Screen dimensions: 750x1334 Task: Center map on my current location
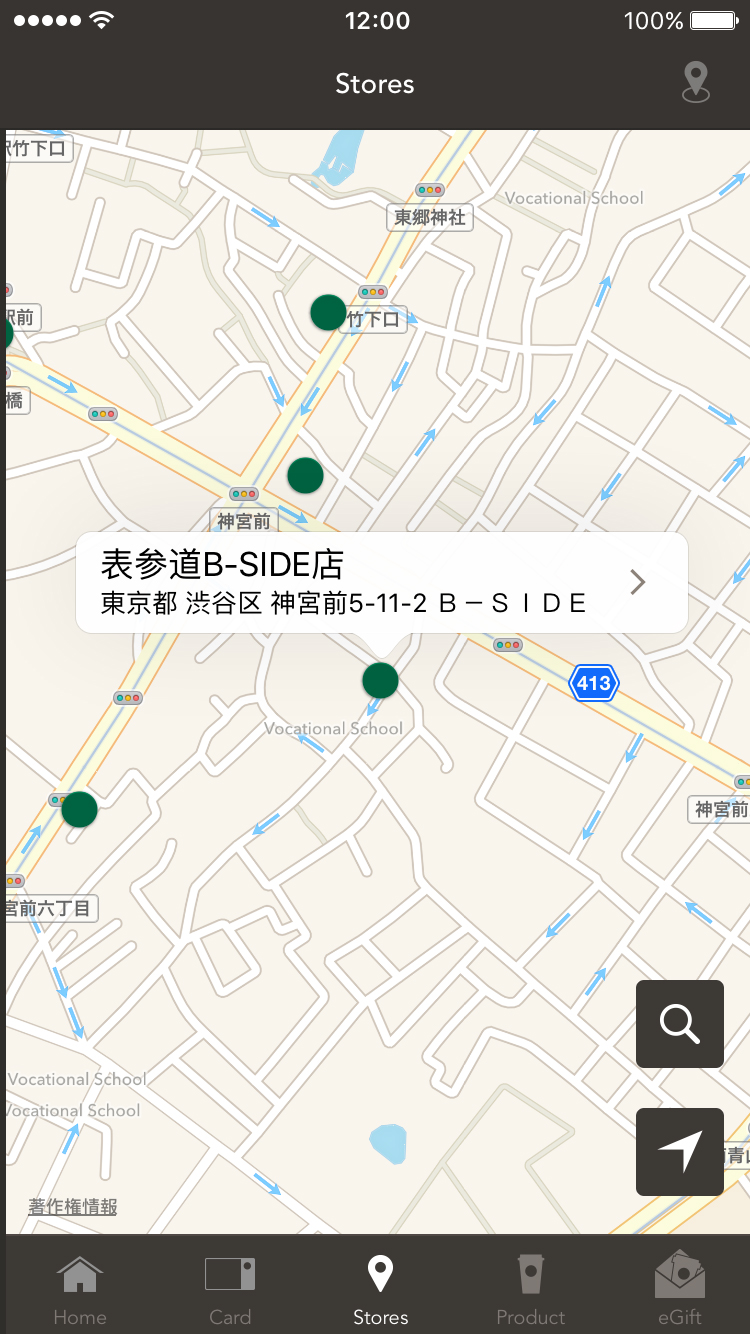coord(680,1152)
